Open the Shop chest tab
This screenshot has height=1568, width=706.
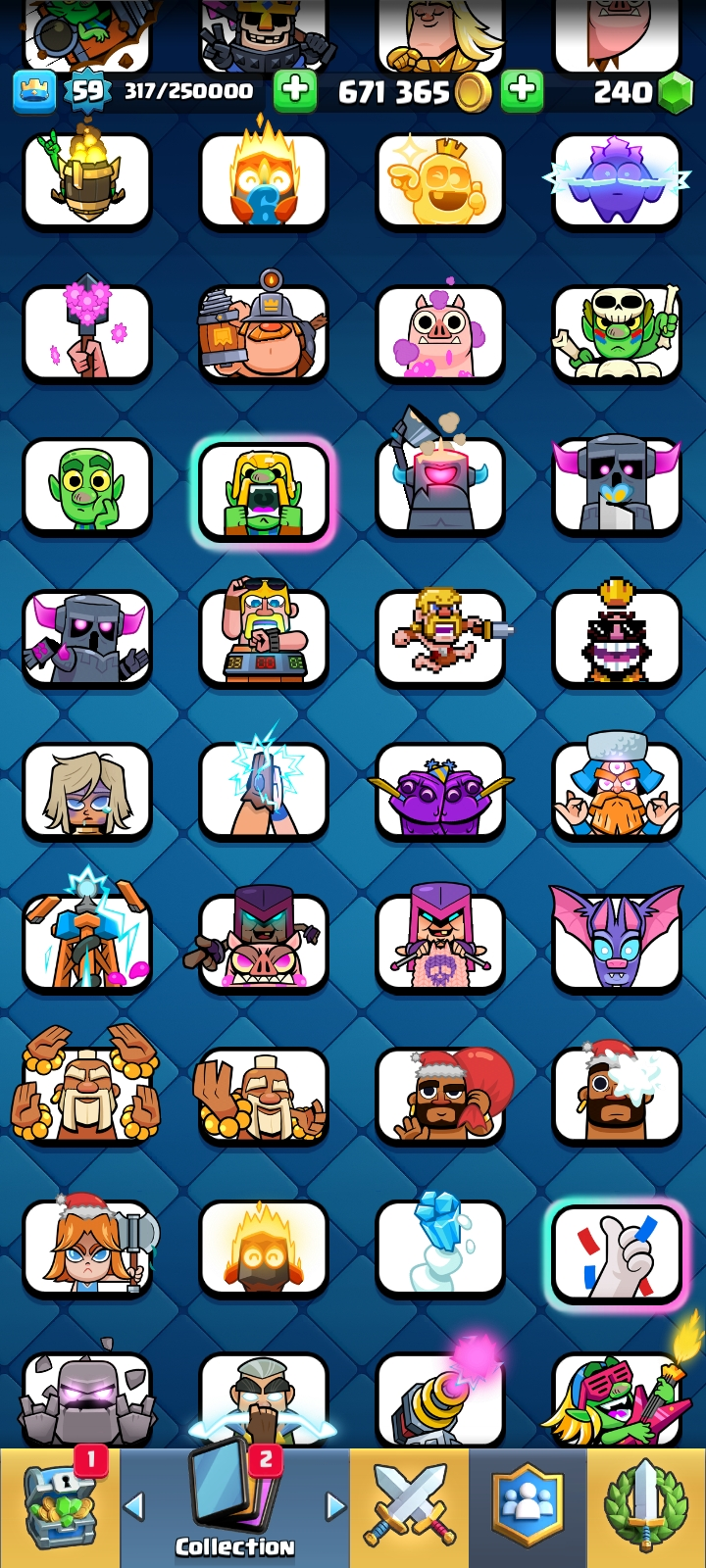(x=61, y=1507)
